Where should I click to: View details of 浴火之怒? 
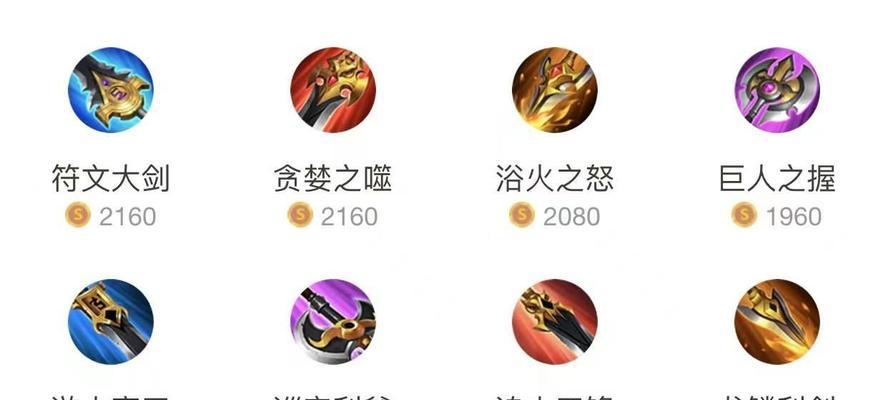555,90
